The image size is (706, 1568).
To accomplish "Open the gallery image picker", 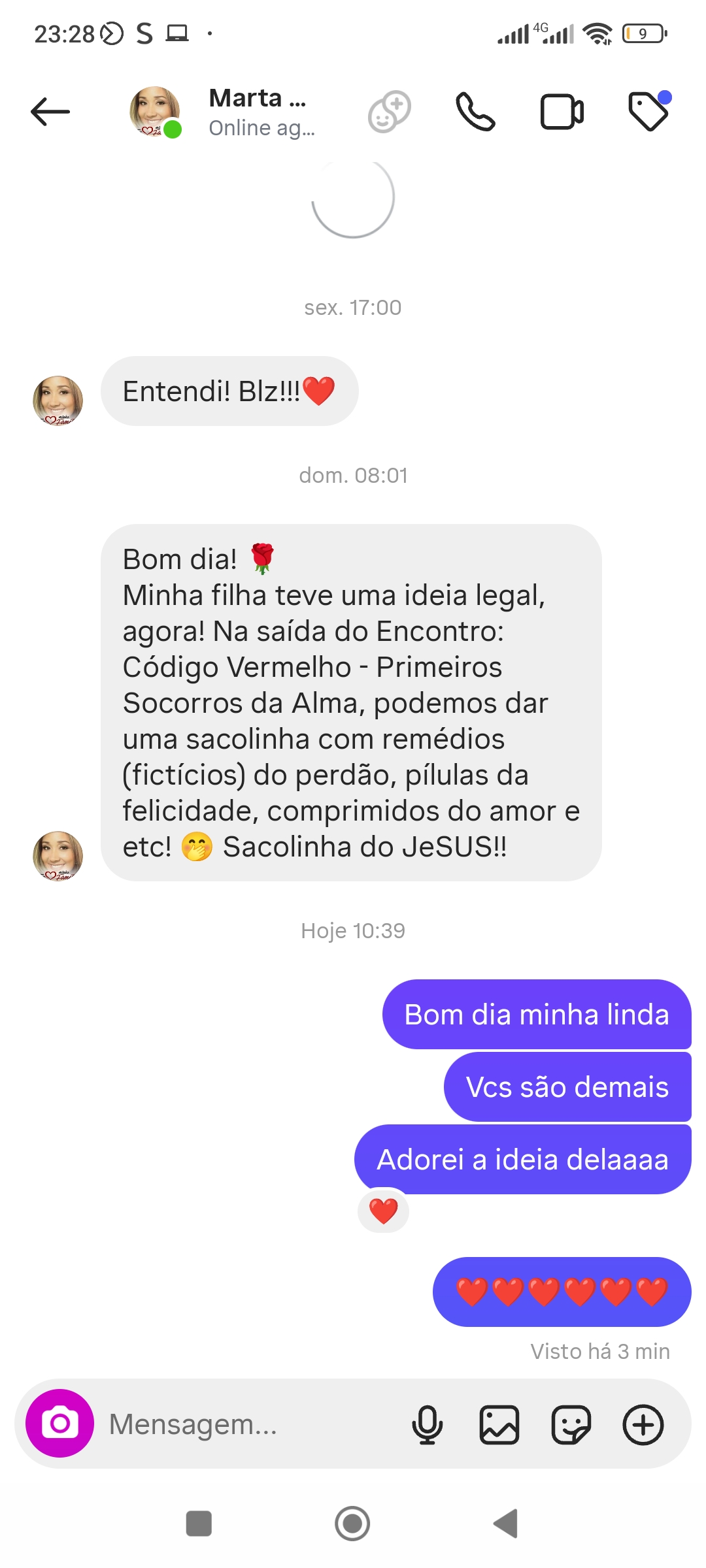I will pyautogui.click(x=499, y=1424).
